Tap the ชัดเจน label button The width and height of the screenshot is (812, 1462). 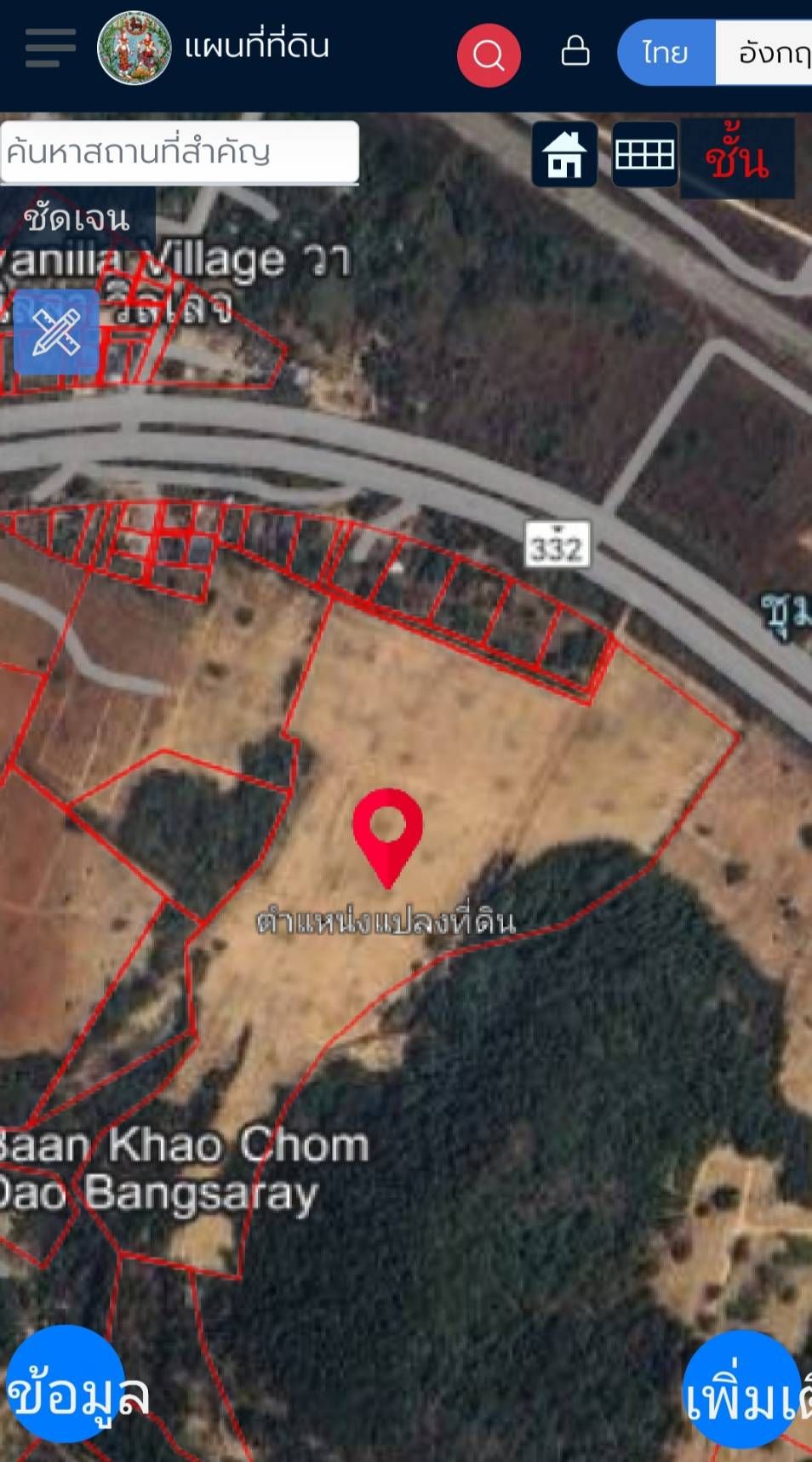pos(77,219)
